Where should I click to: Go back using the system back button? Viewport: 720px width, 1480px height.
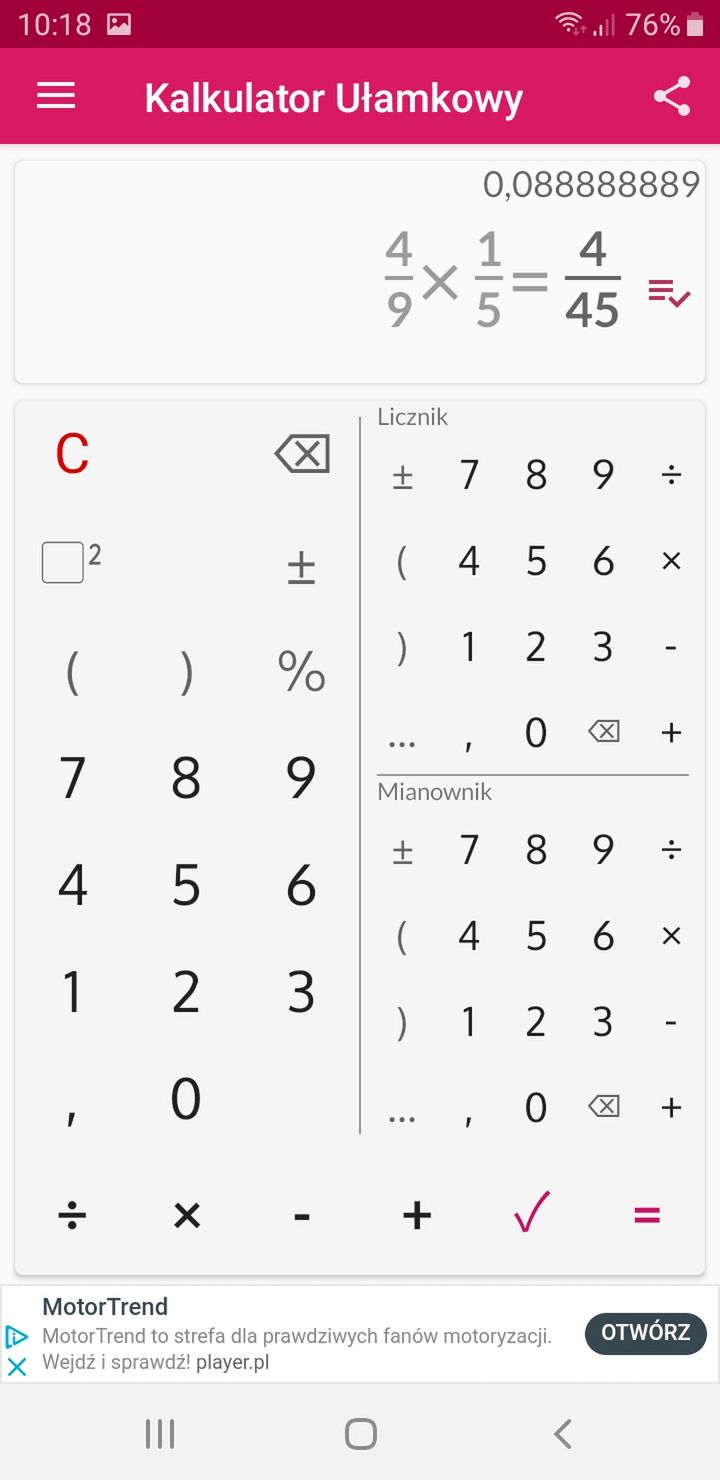(563, 1433)
